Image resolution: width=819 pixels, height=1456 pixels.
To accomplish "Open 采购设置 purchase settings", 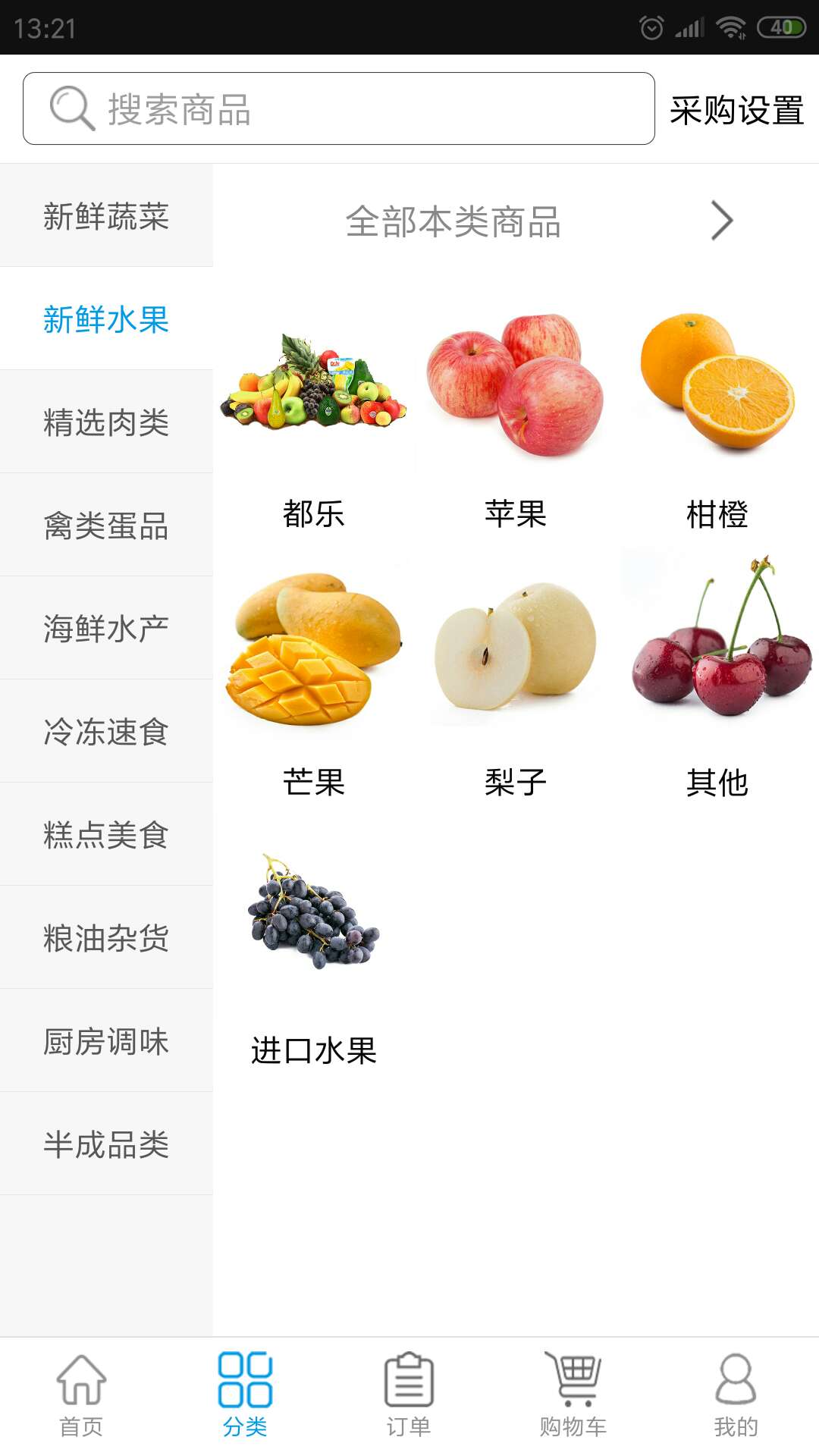I will point(736,110).
